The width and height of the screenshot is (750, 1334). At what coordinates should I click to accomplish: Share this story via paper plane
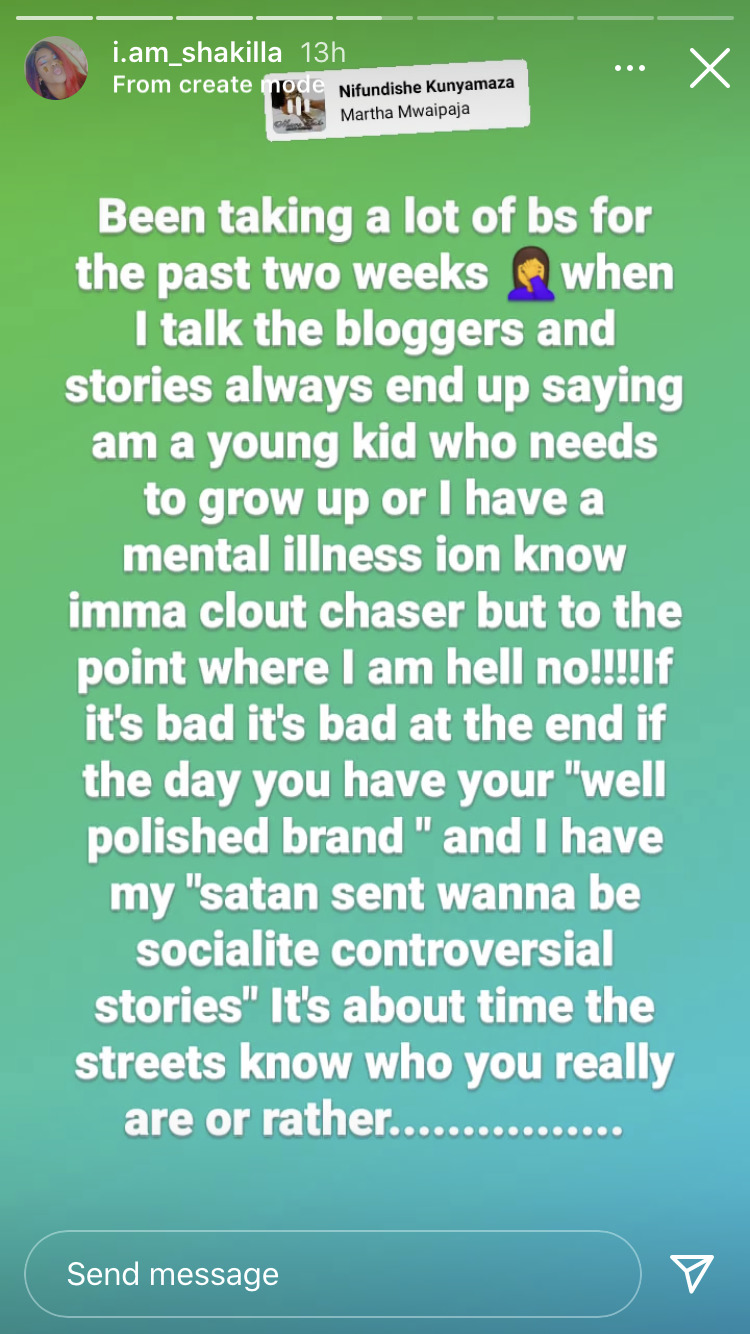coord(692,1273)
